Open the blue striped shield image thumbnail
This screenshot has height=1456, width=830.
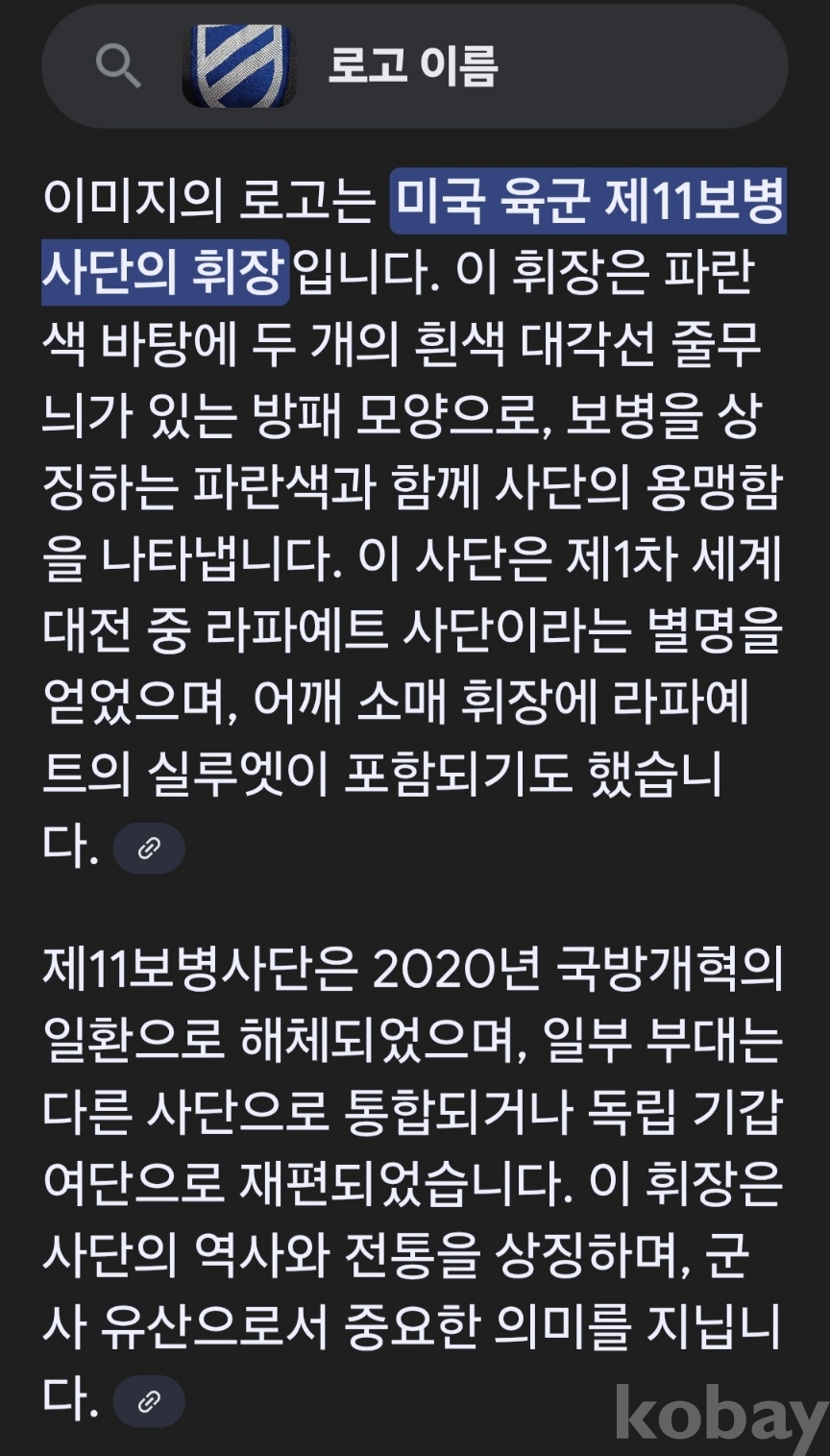pos(239,65)
